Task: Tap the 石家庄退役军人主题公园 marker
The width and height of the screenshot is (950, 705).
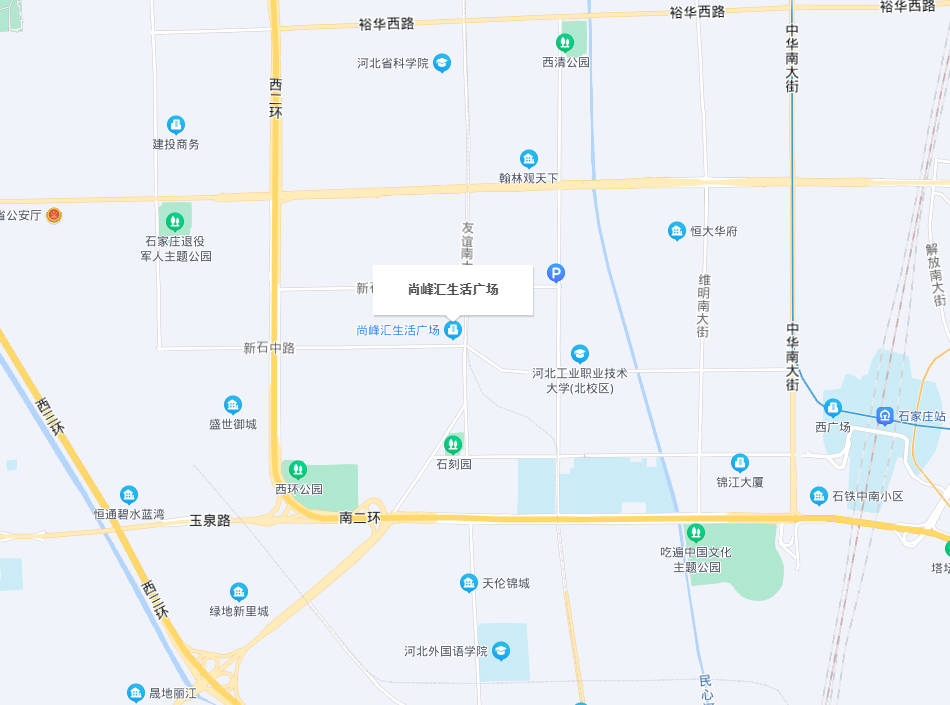Action: (x=175, y=221)
